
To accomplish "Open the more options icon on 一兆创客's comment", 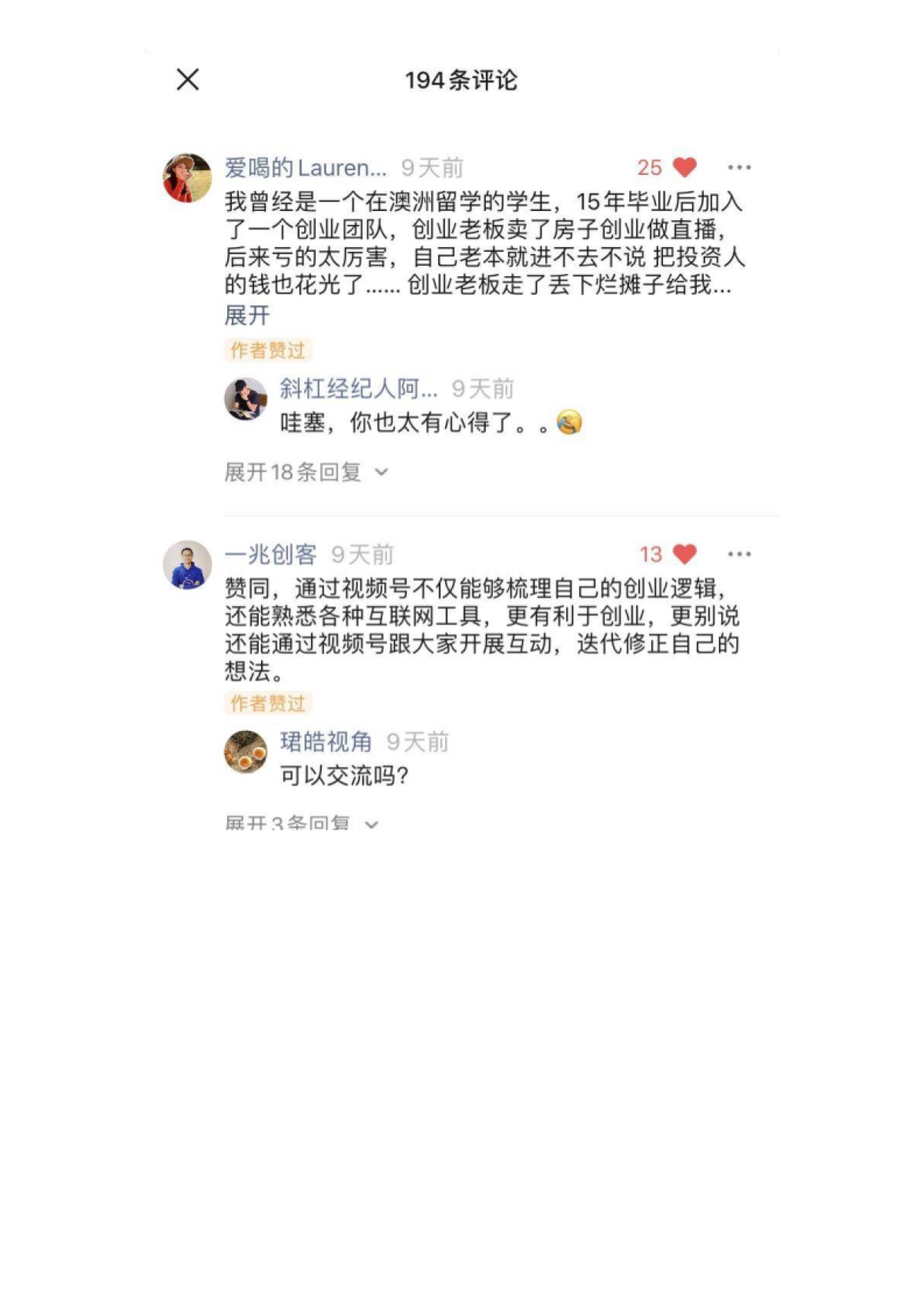I will [740, 553].
